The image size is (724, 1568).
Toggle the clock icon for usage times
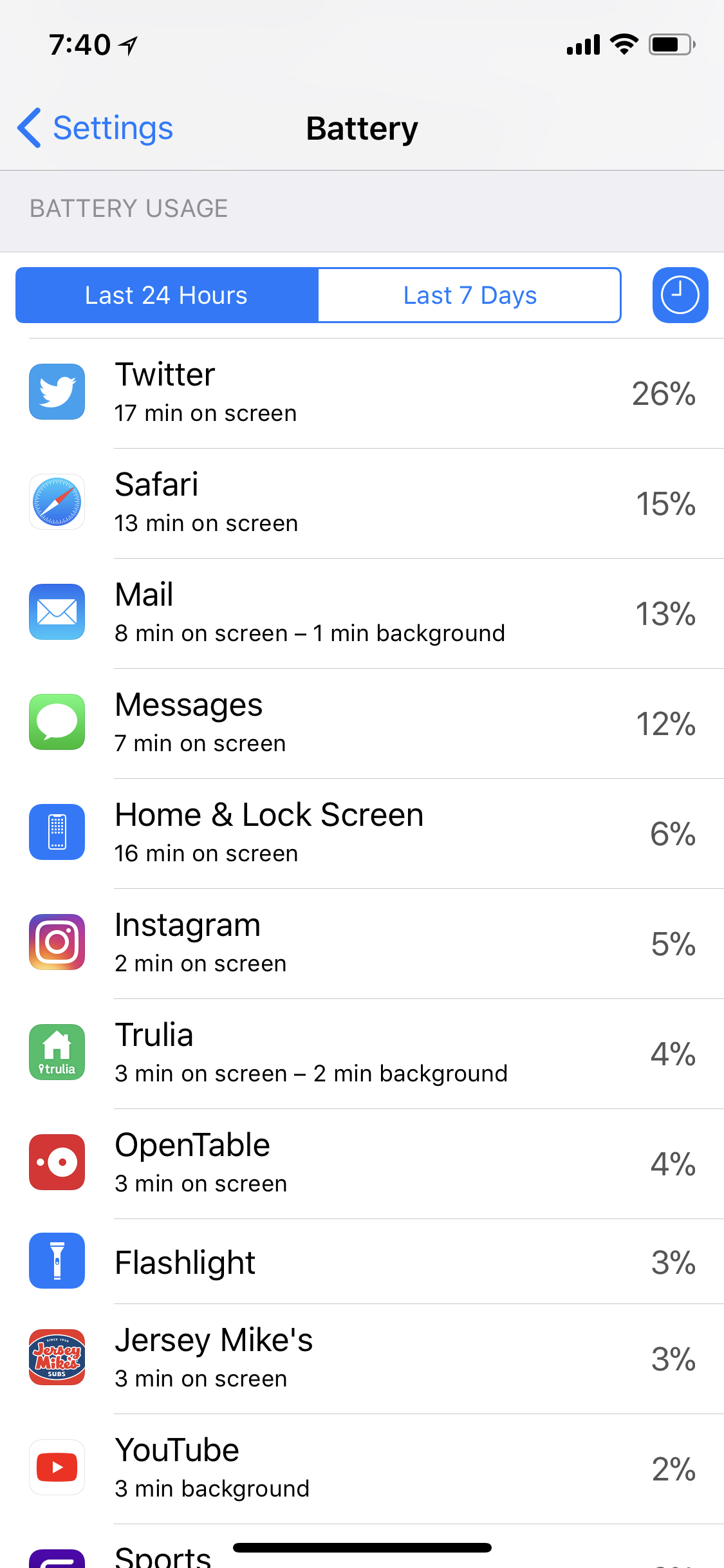click(680, 295)
